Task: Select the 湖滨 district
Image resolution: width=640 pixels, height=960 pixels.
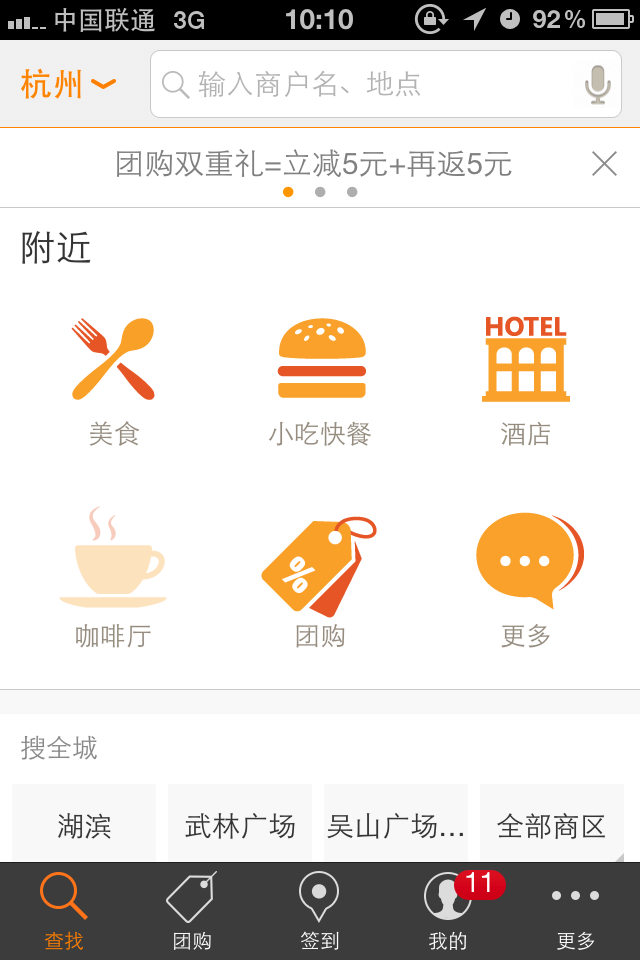Action: tap(84, 826)
